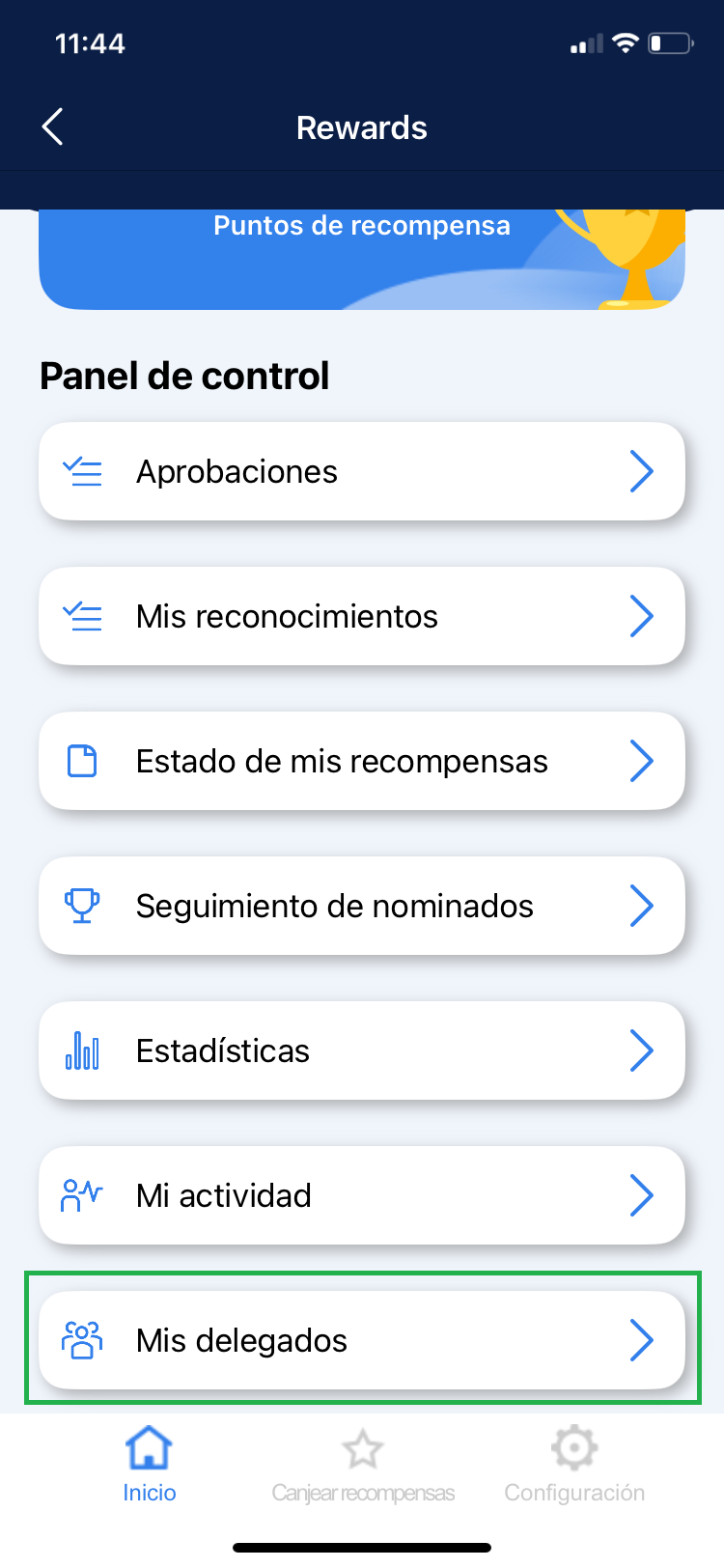
Task: Open Mis delegados
Action: [362, 1341]
